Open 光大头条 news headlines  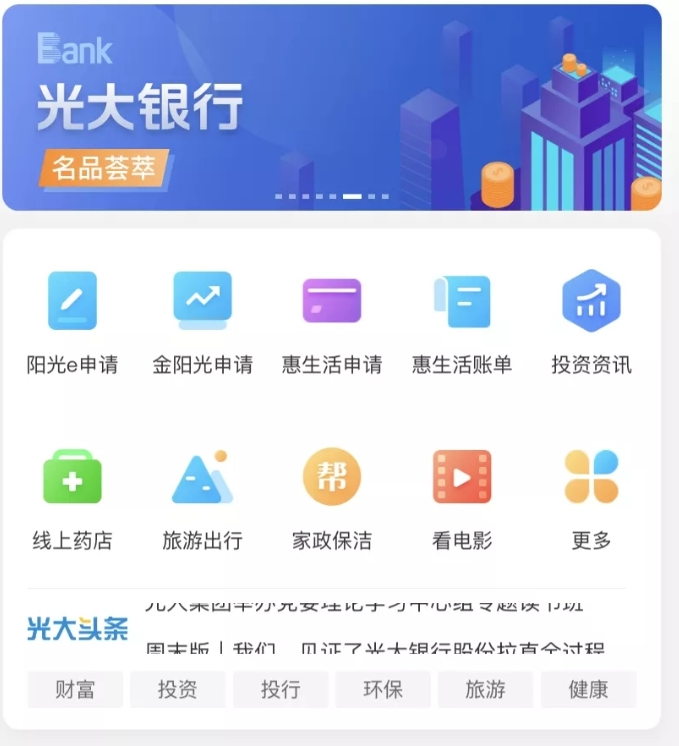[x=77, y=629]
